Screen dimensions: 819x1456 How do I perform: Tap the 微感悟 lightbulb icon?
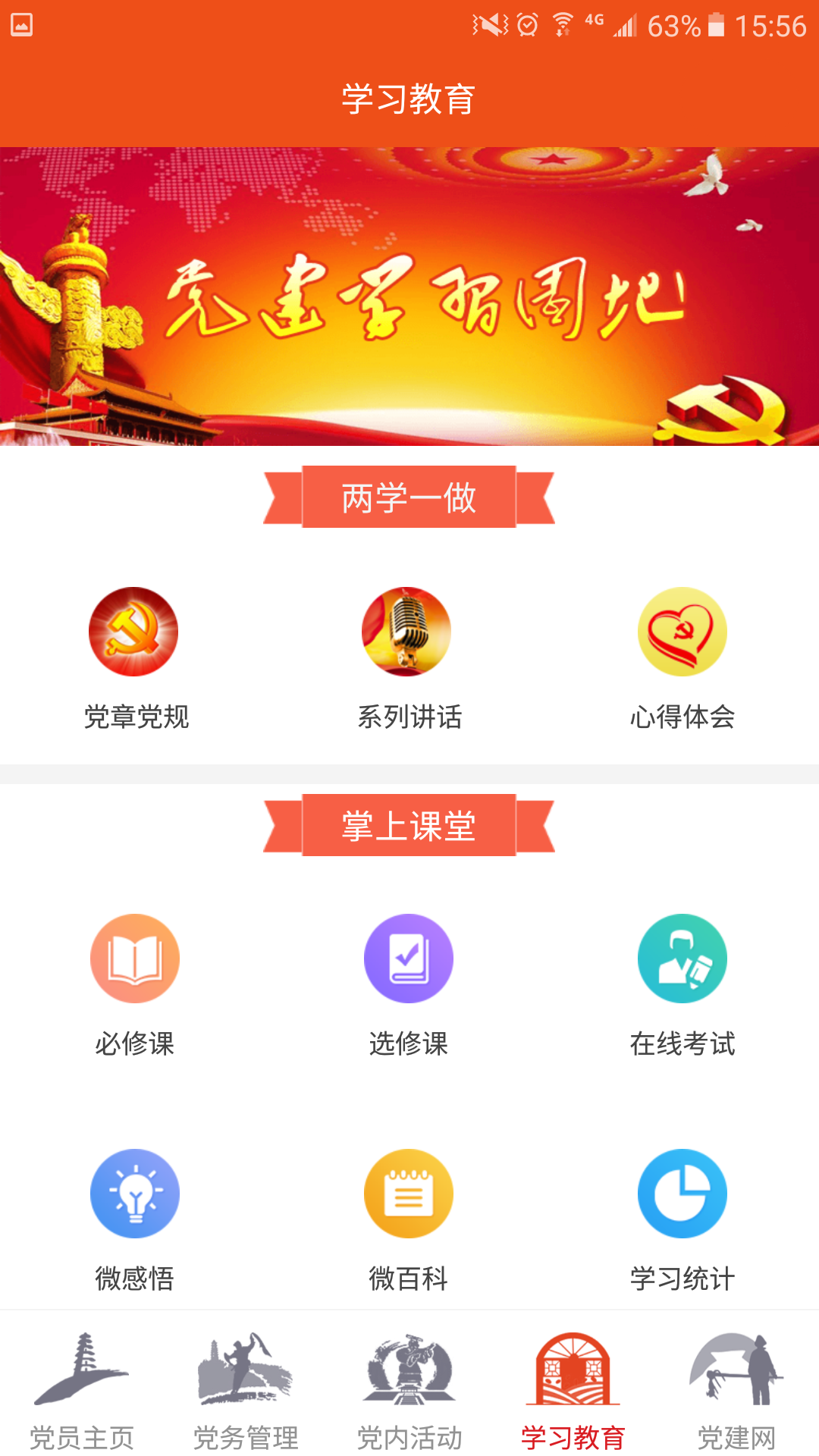[135, 1193]
